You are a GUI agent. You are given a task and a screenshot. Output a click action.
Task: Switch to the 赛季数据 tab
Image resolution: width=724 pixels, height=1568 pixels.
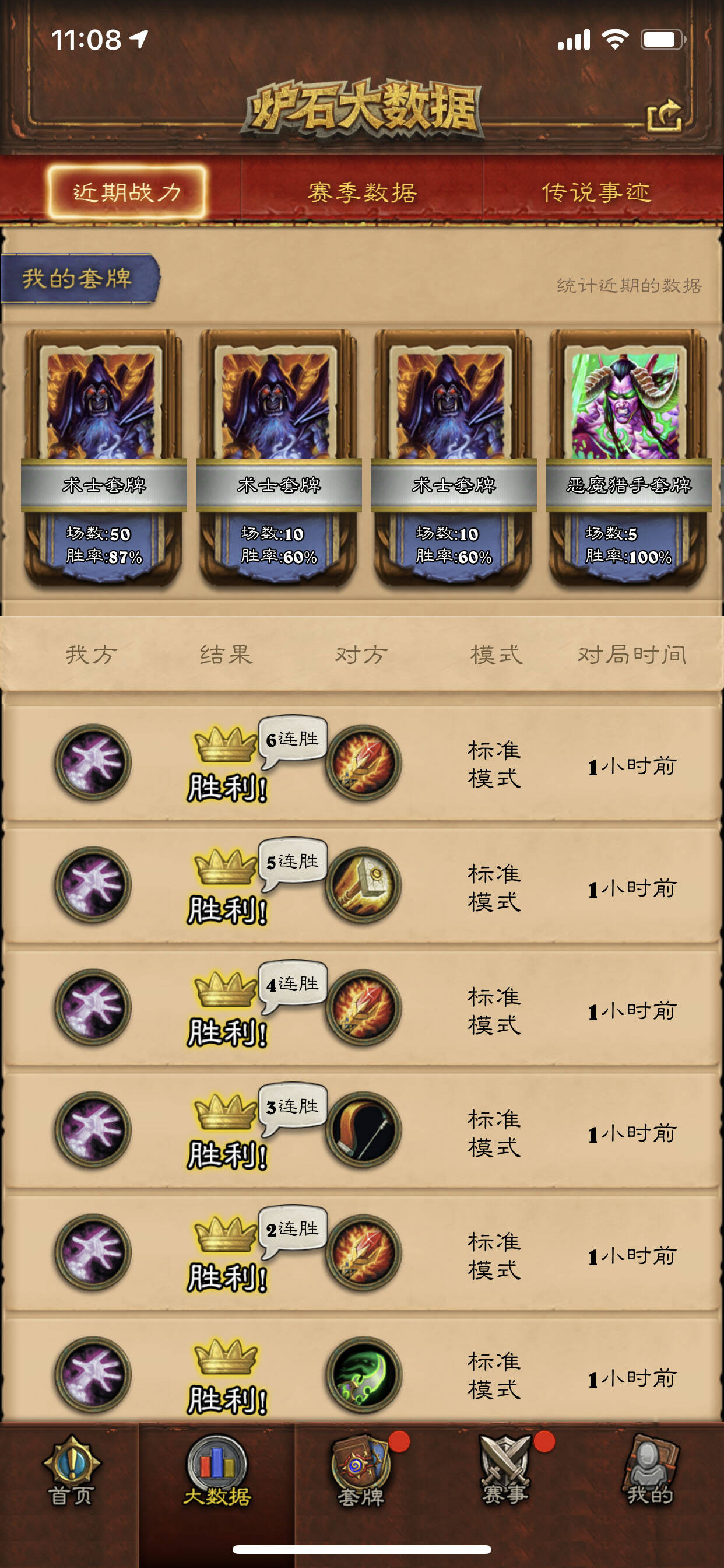pyautogui.click(x=362, y=192)
